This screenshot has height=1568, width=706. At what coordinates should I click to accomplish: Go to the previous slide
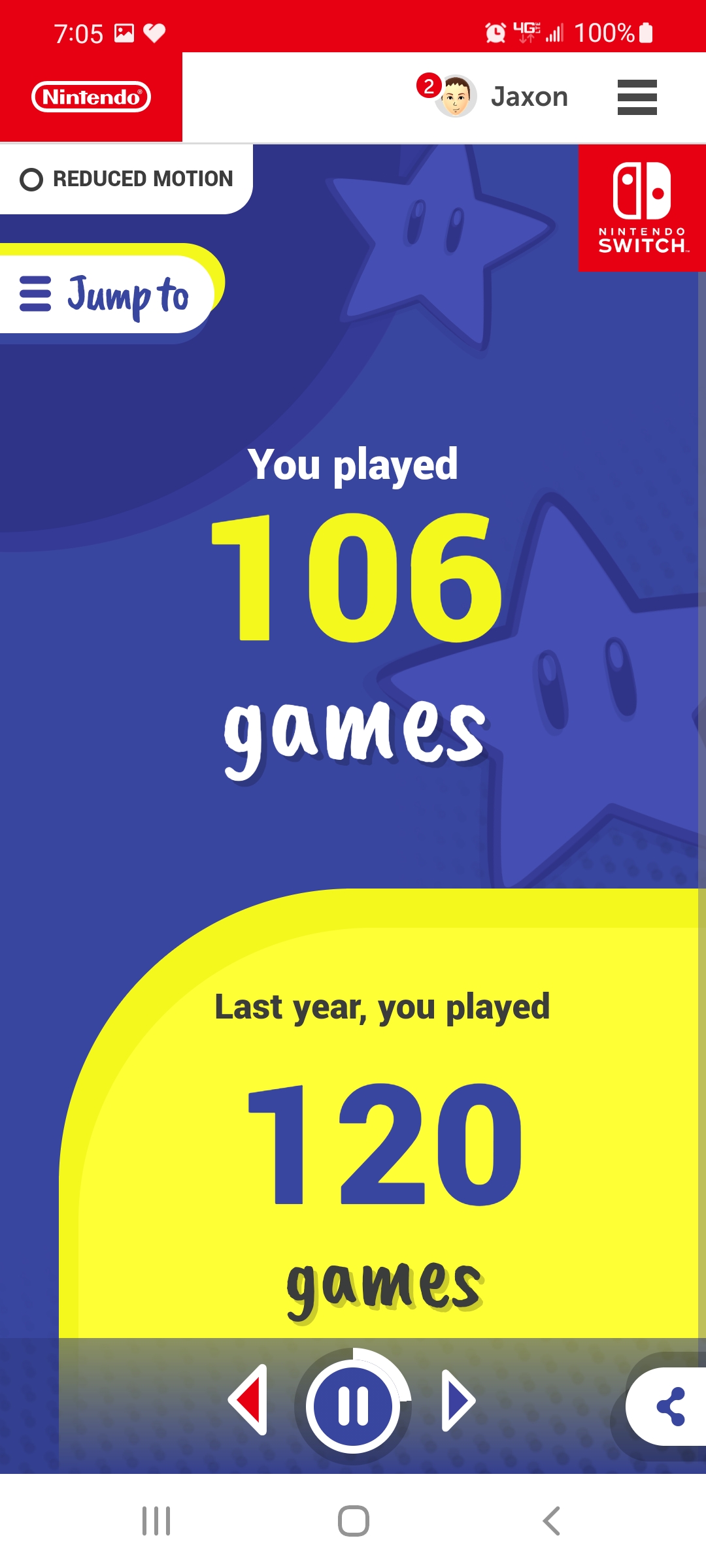click(250, 1400)
